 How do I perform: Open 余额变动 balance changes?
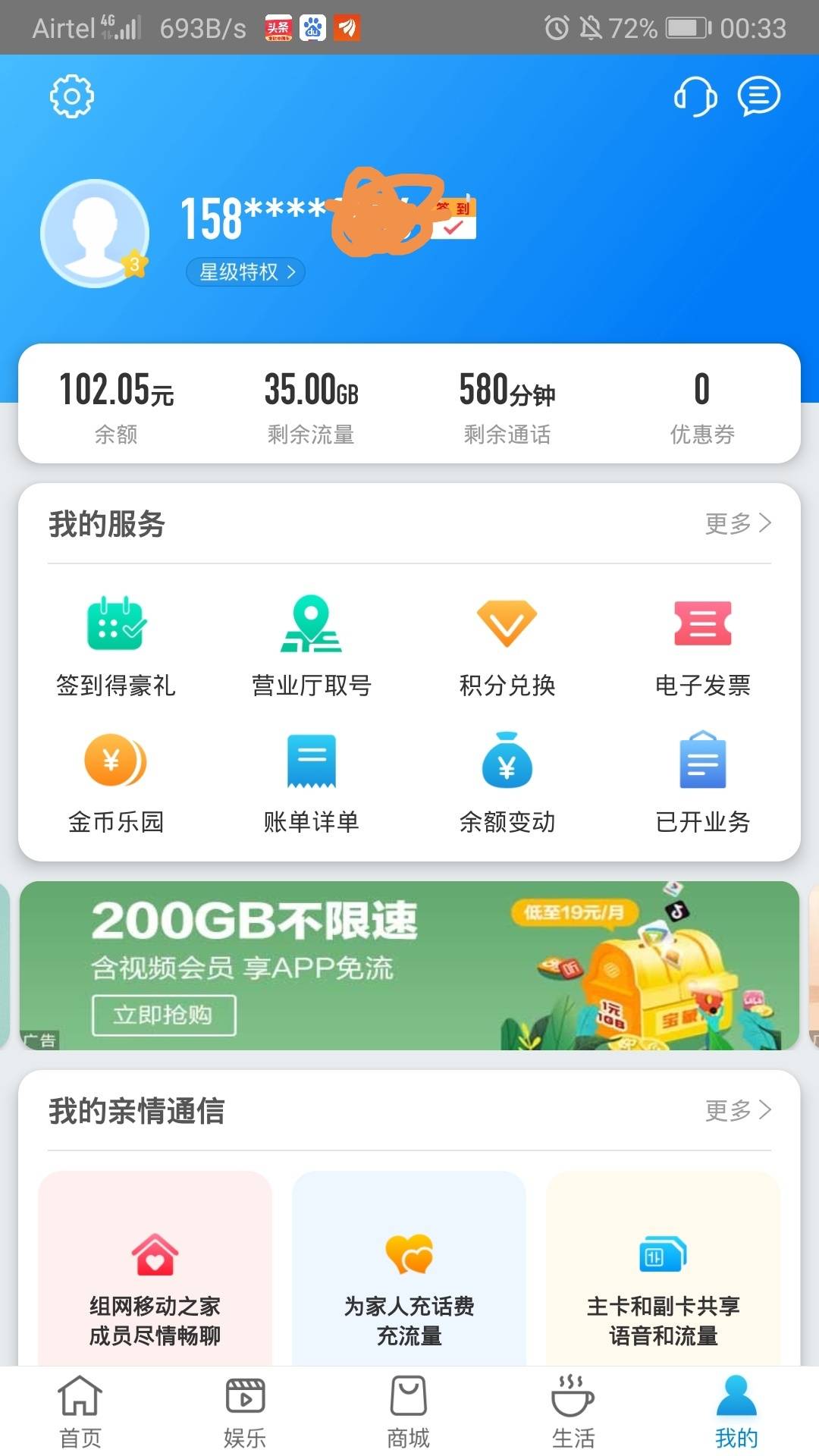coord(507,781)
